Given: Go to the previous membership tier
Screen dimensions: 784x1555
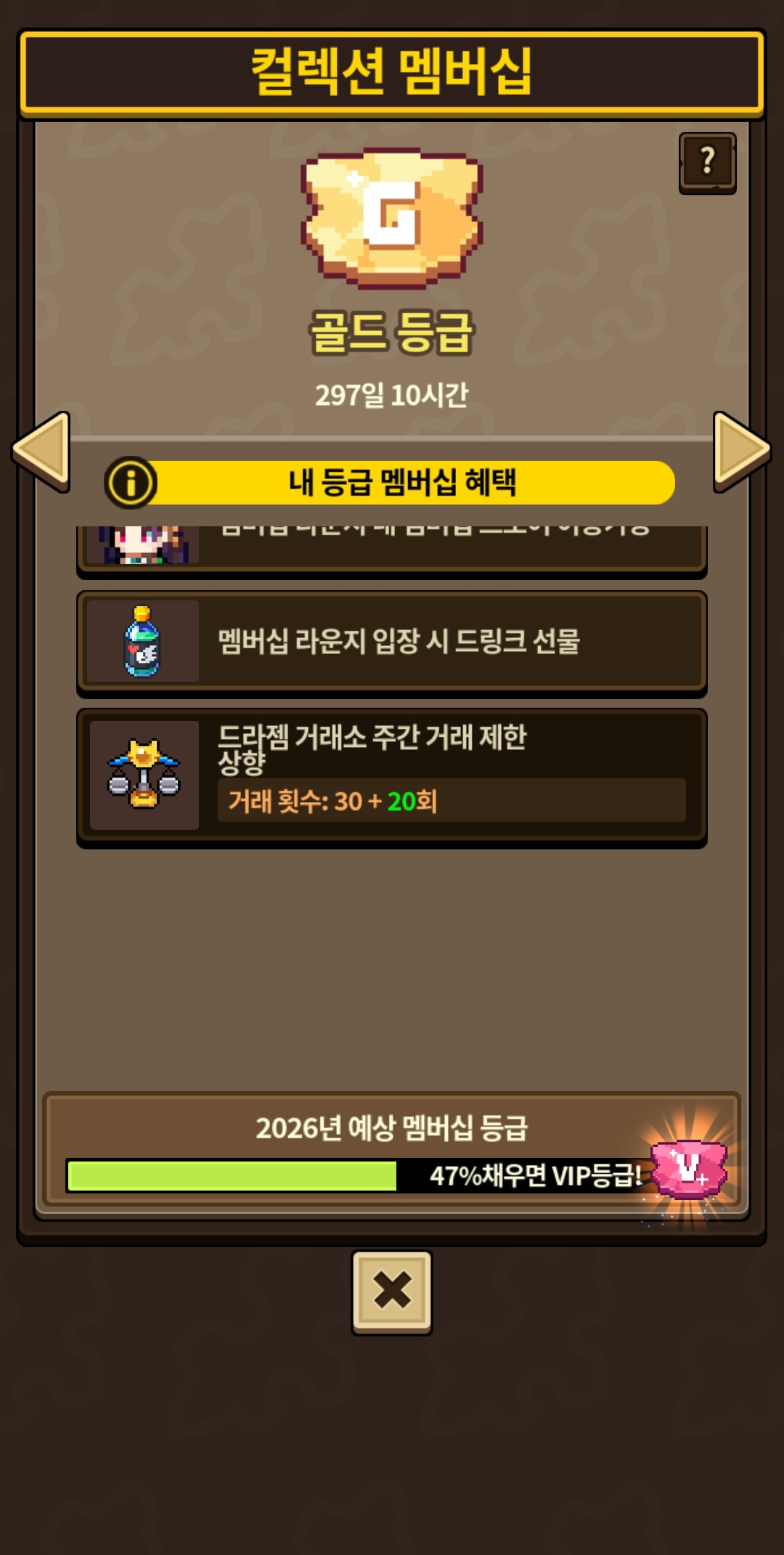Looking at the screenshot, I should coord(42,452).
